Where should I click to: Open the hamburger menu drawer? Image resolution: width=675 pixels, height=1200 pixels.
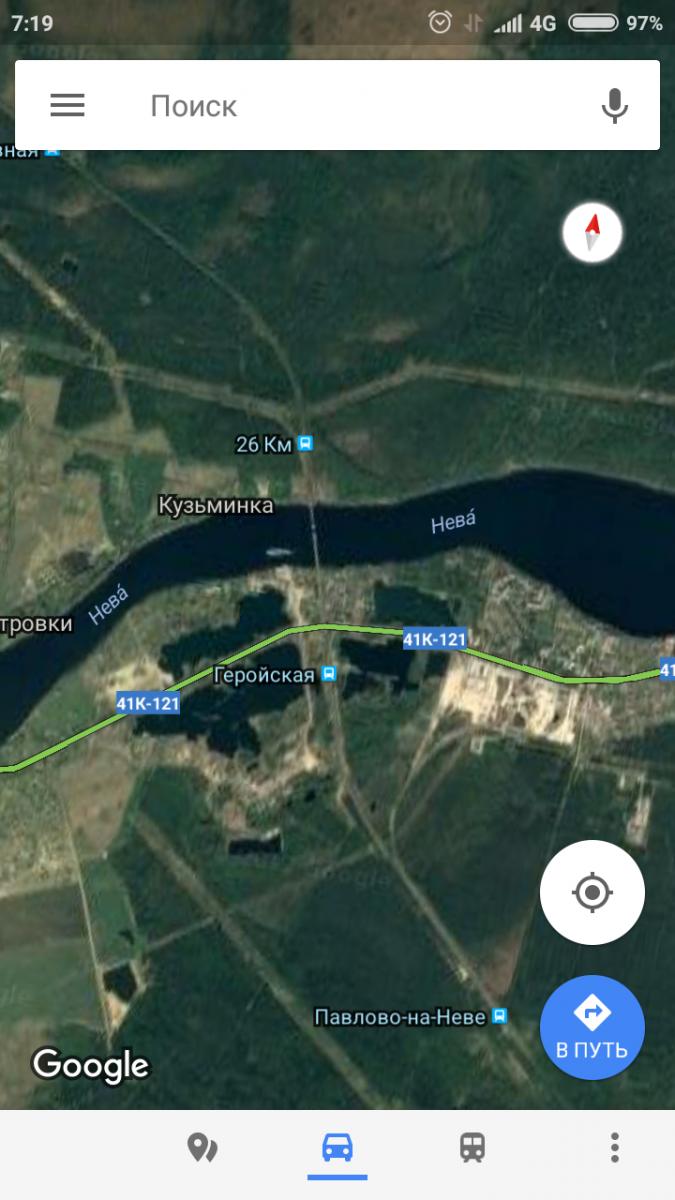pos(67,105)
